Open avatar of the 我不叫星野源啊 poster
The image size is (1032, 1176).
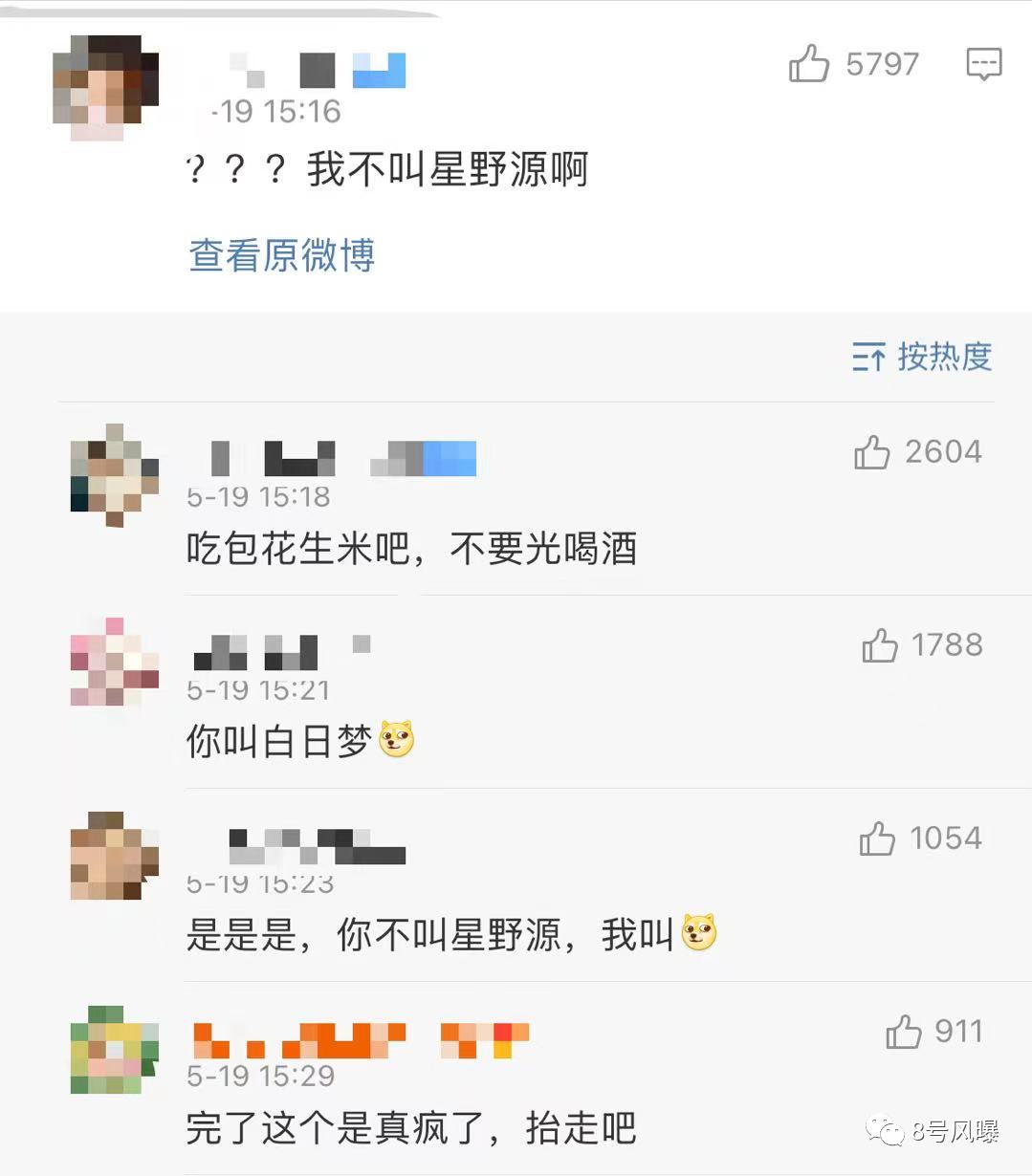pos(105,88)
